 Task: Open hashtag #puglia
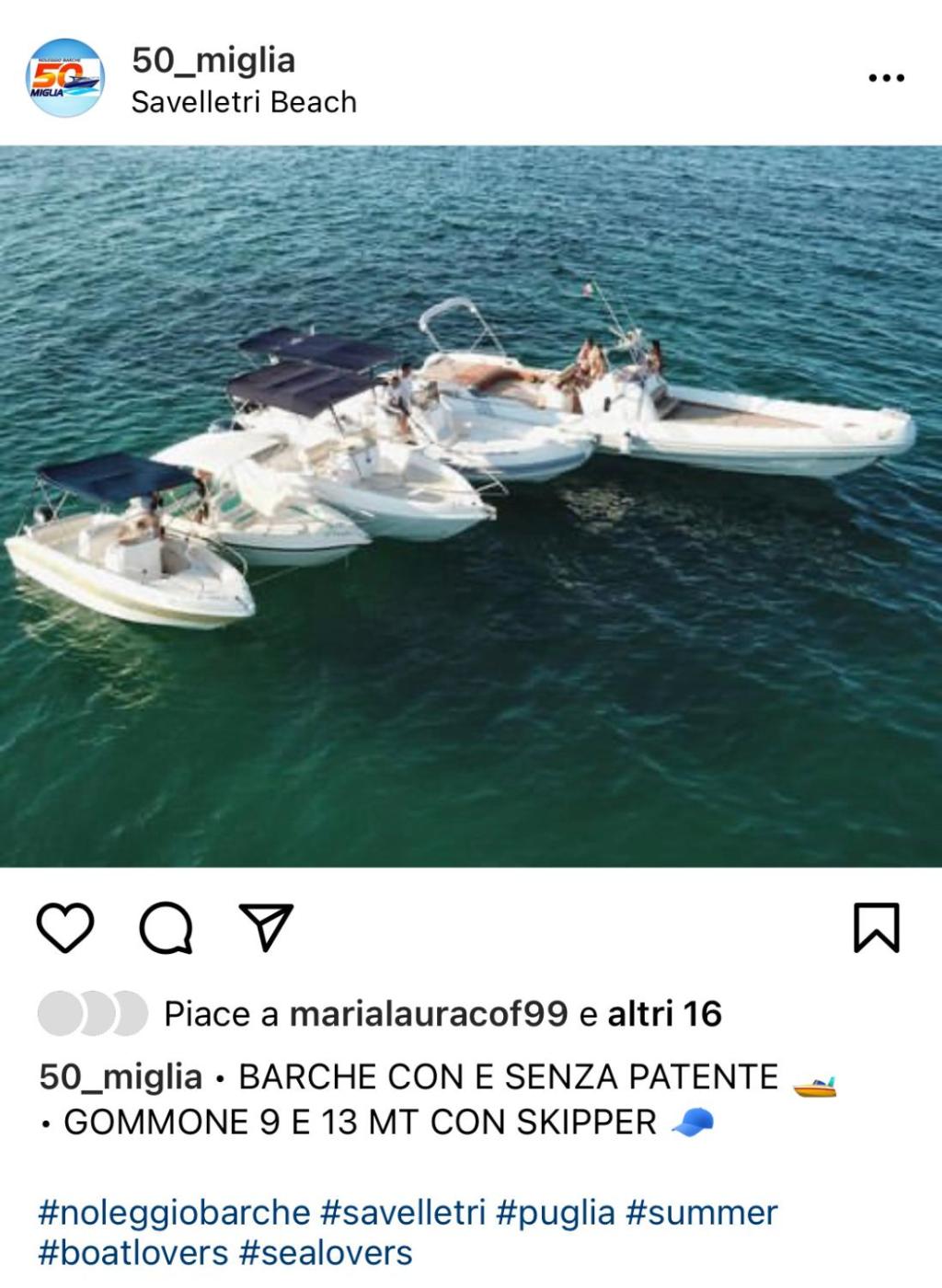click(x=555, y=1213)
